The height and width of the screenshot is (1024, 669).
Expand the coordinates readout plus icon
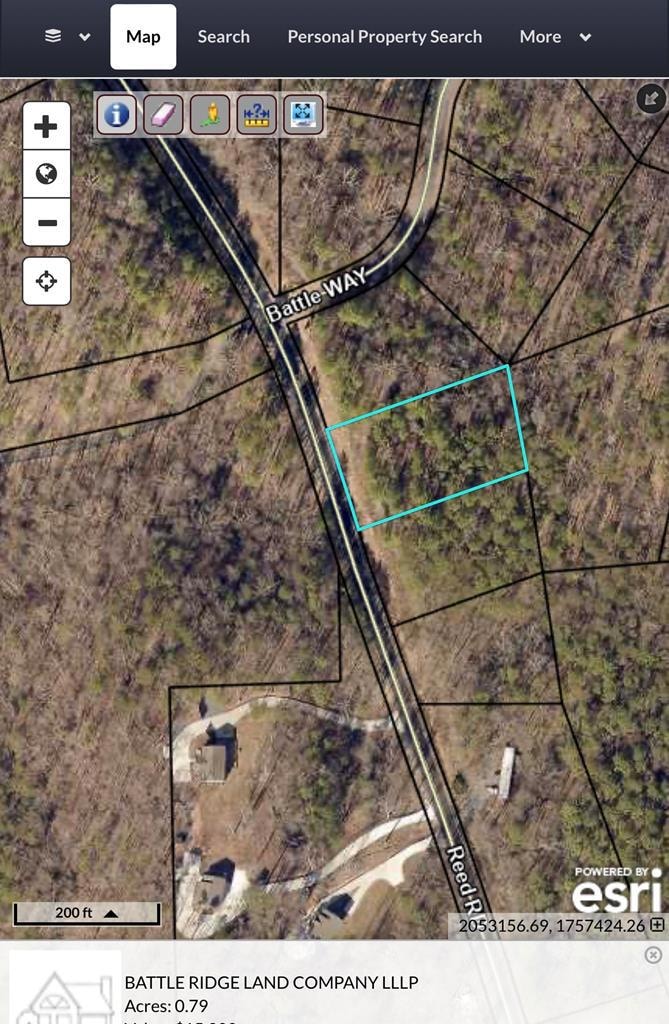657,925
